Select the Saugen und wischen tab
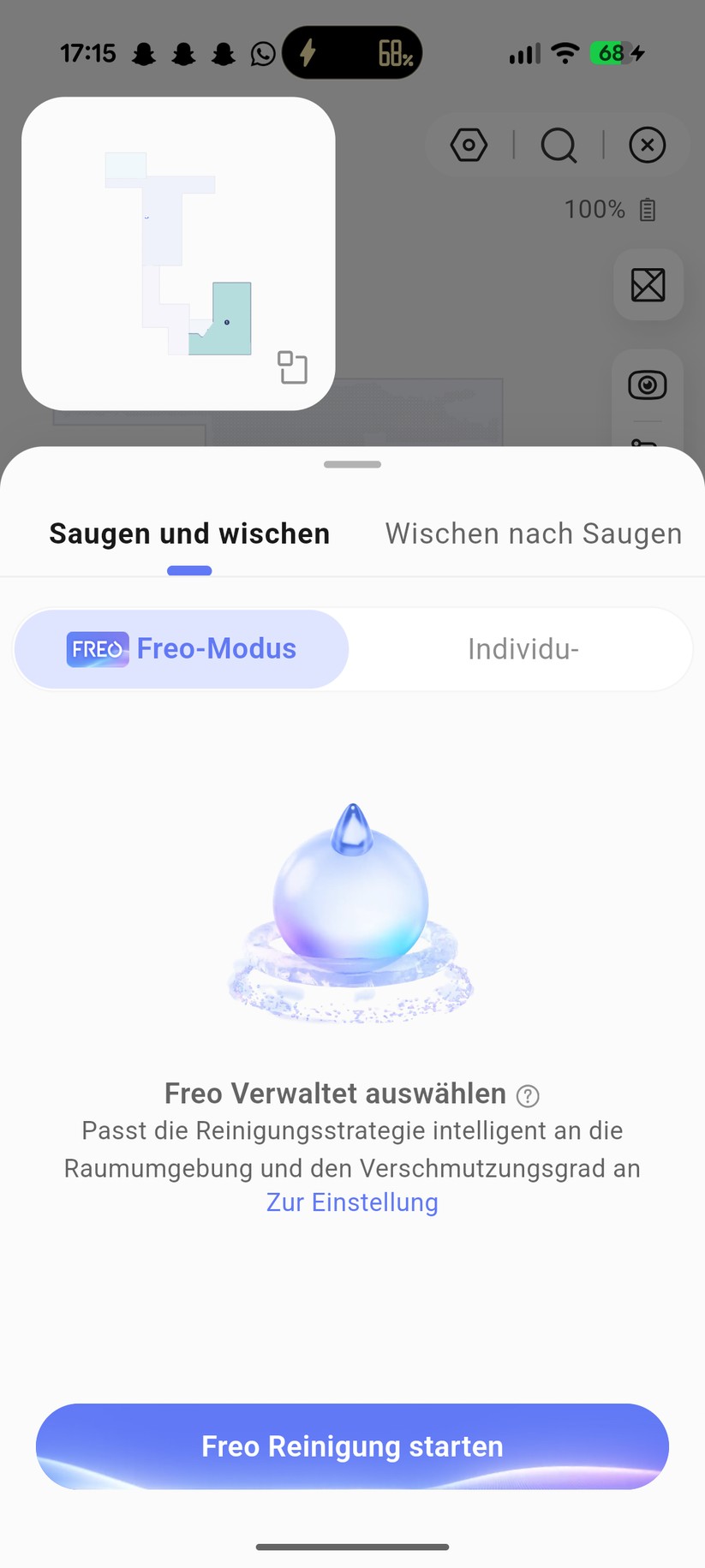 coord(189,533)
